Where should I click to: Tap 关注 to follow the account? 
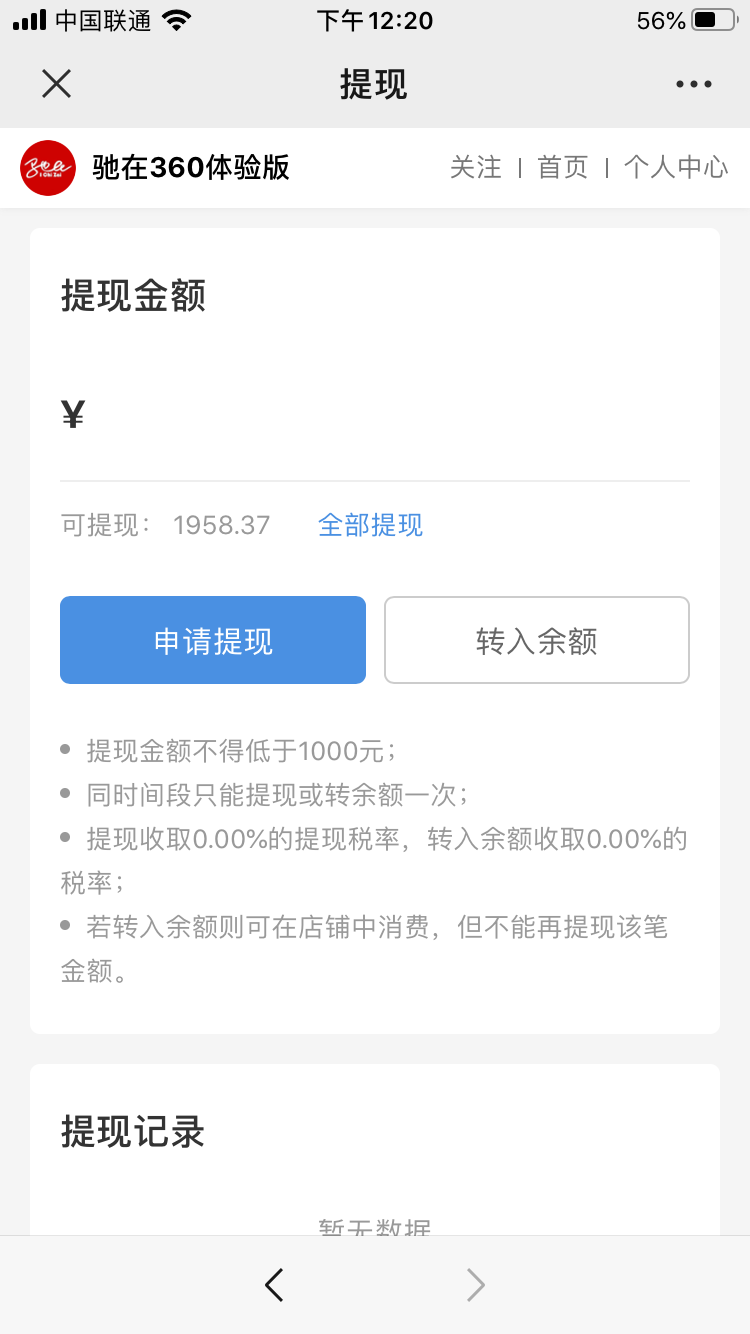(475, 167)
